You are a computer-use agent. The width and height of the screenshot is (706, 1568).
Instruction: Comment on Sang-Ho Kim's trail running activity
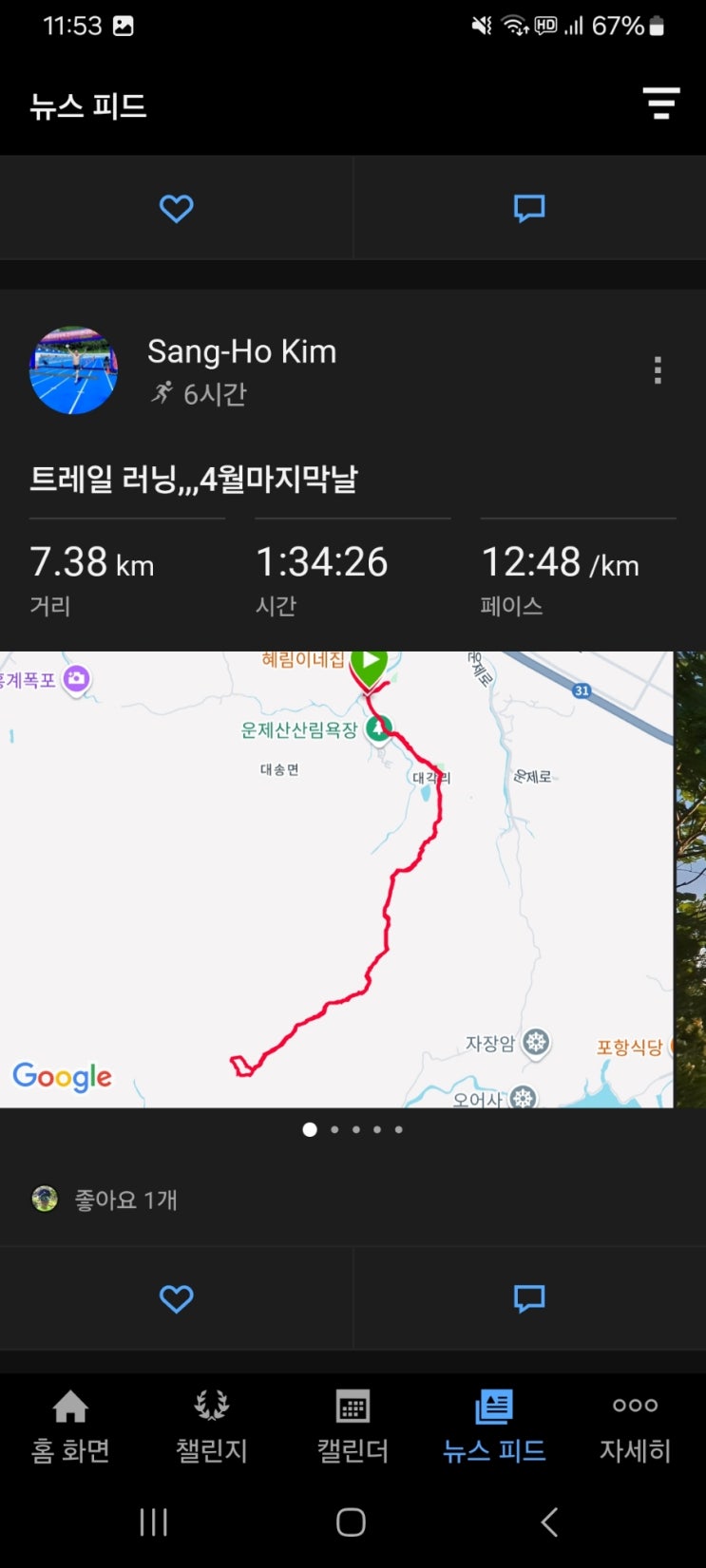coord(529,1298)
